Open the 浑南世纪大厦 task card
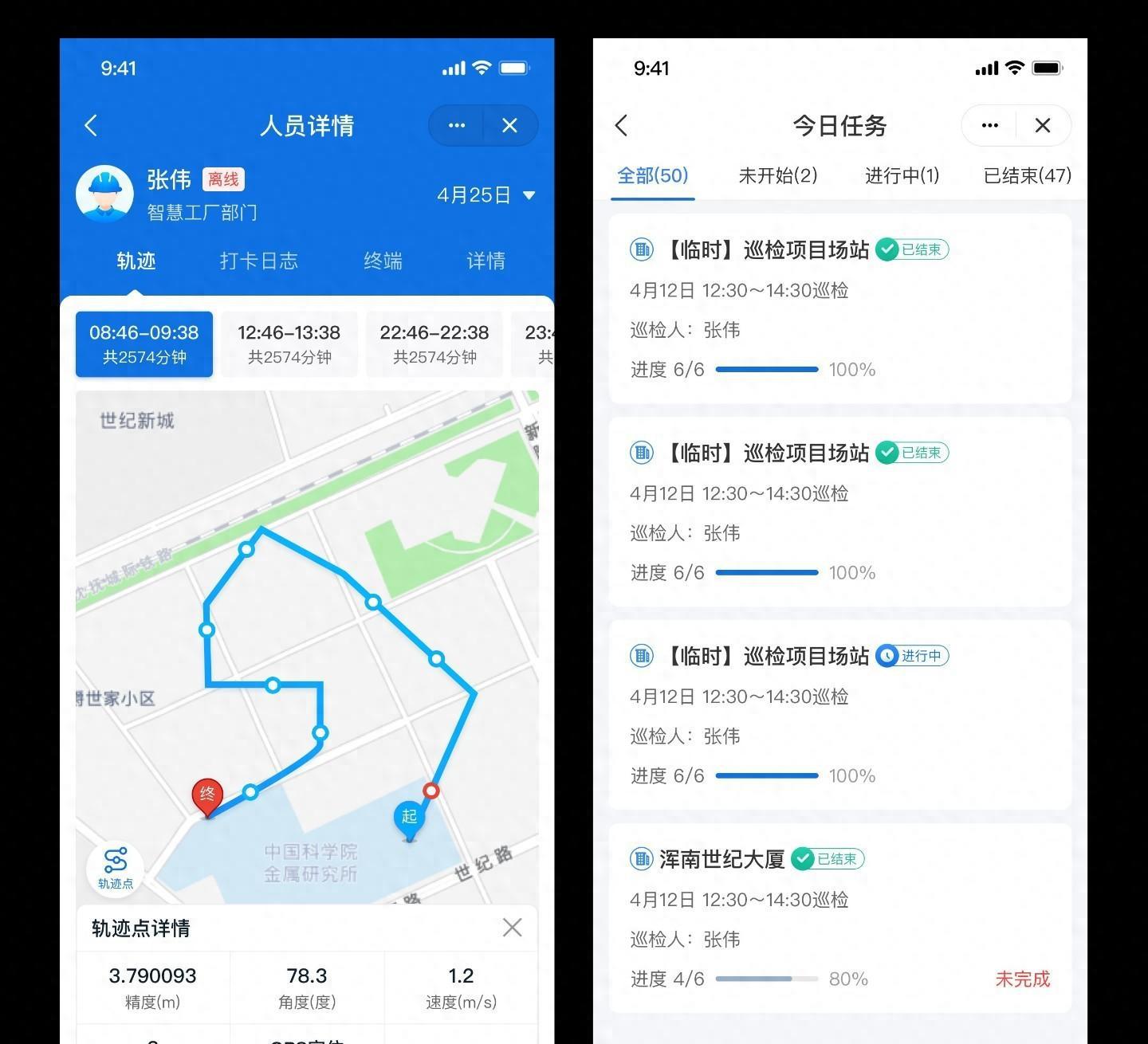The width and height of the screenshot is (1148, 1044). click(x=839, y=917)
